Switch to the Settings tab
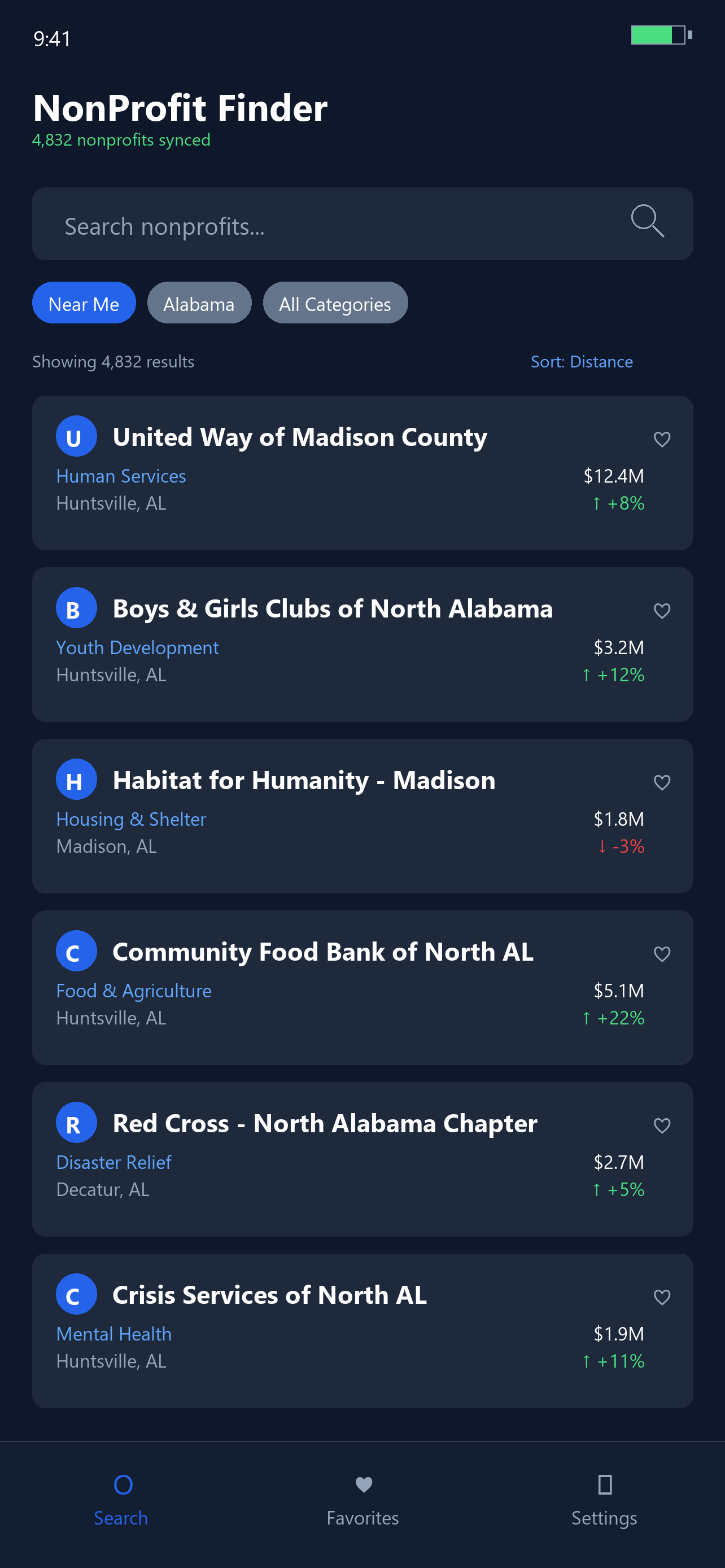This screenshot has width=725, height=1568. (604, 1504)
